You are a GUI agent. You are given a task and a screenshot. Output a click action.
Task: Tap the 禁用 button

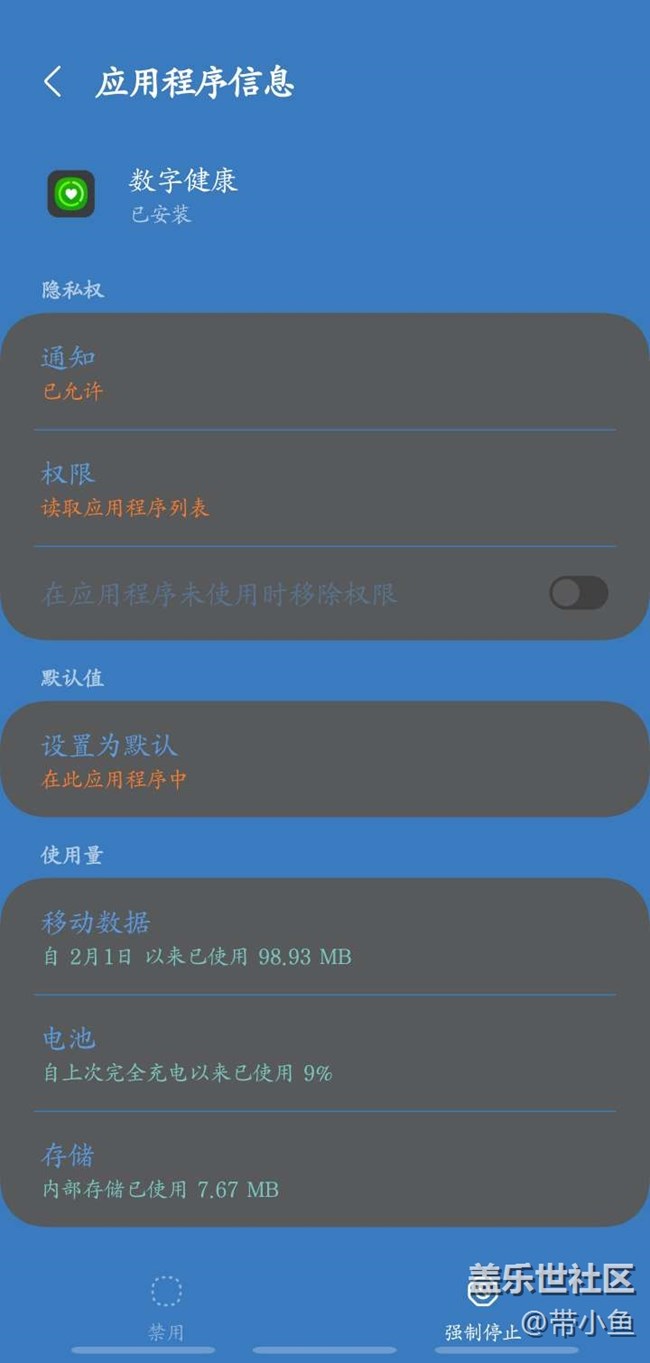tap(166, 1308)
